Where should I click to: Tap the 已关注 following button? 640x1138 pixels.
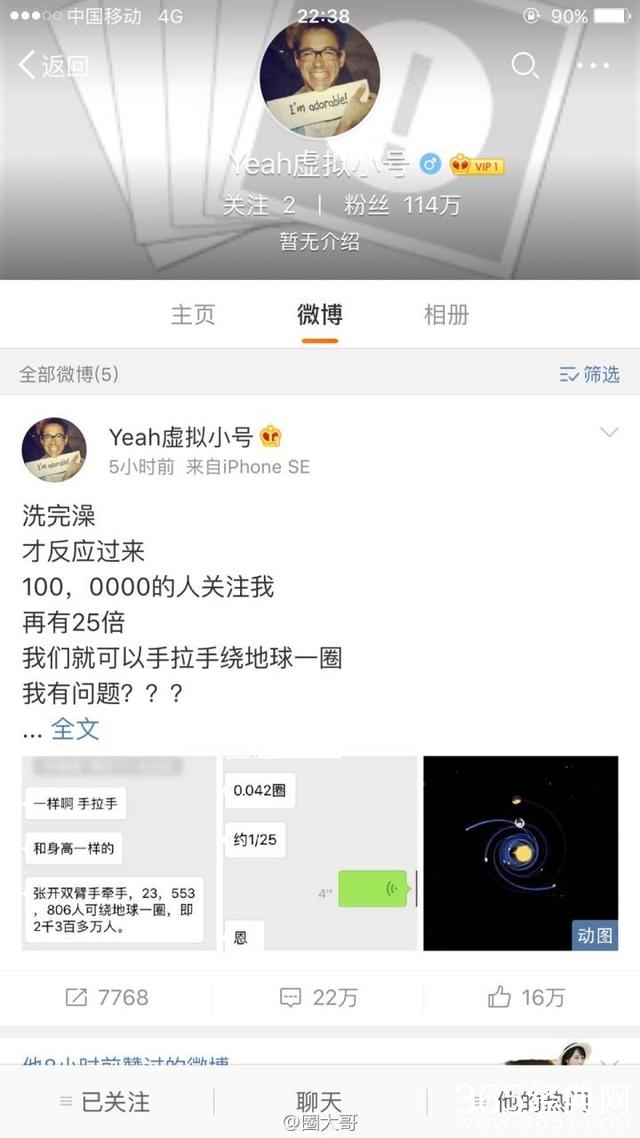point(105,1102)
